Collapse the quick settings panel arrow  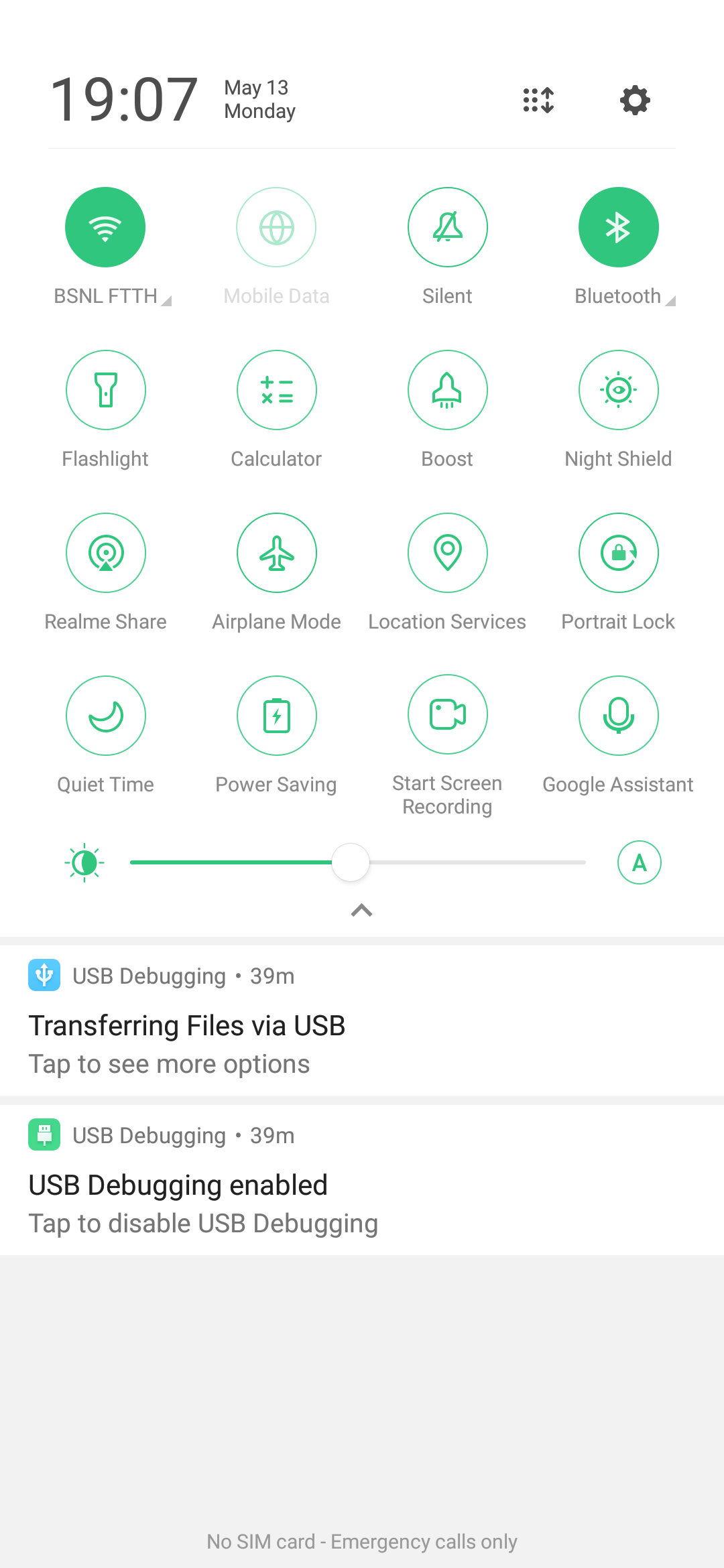(x=361, y=910)
